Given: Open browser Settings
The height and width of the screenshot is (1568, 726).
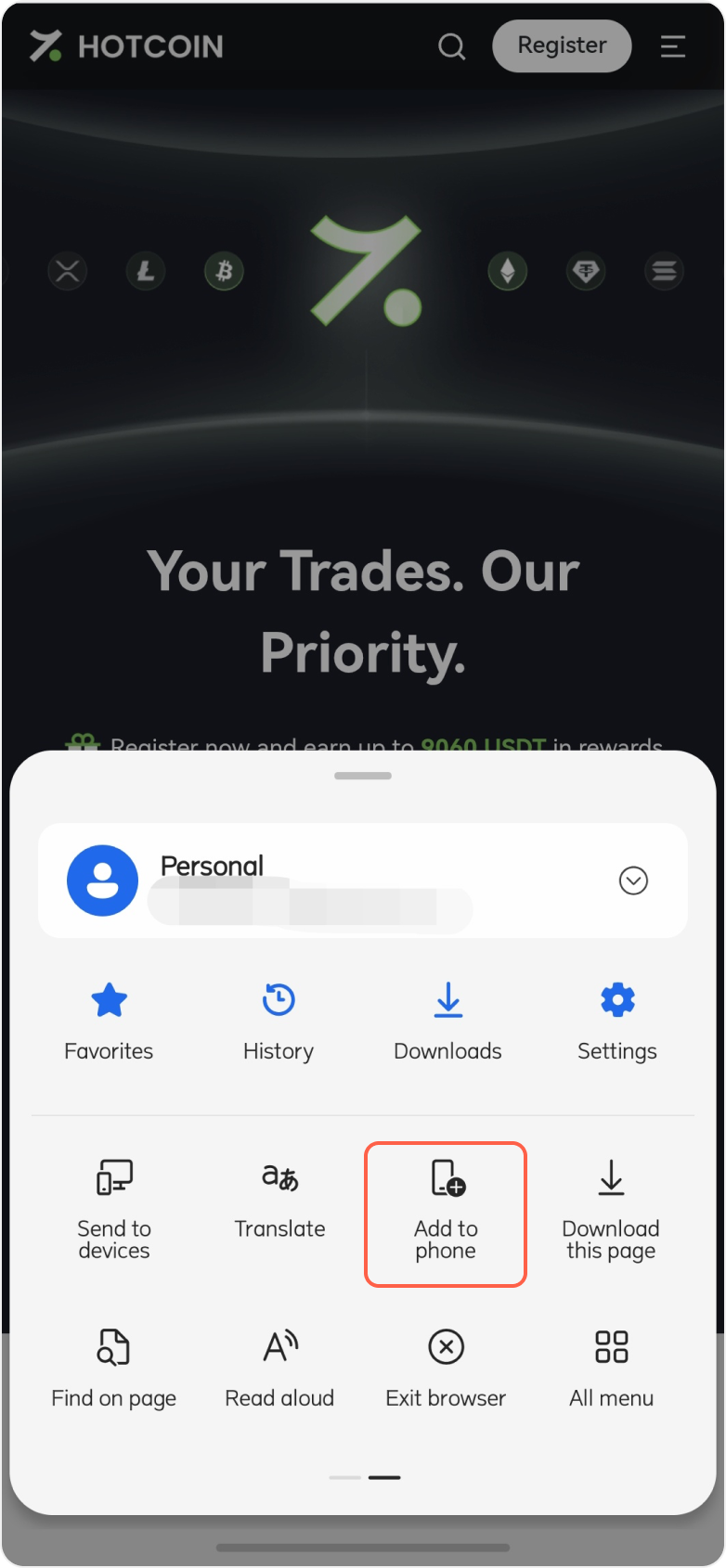Looking at the screenshot, I should point(617,1021).
